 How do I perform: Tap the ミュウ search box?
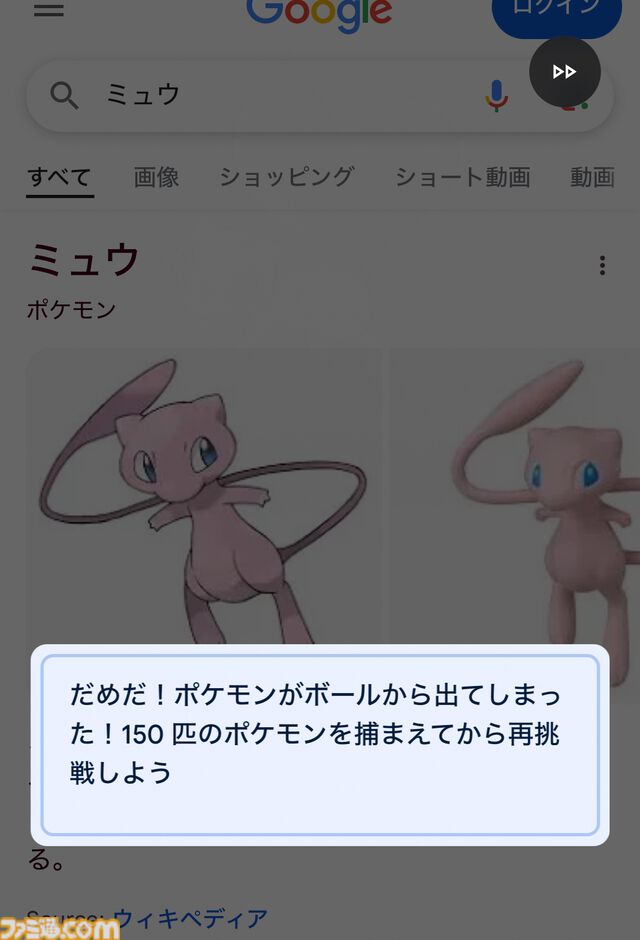280,95
